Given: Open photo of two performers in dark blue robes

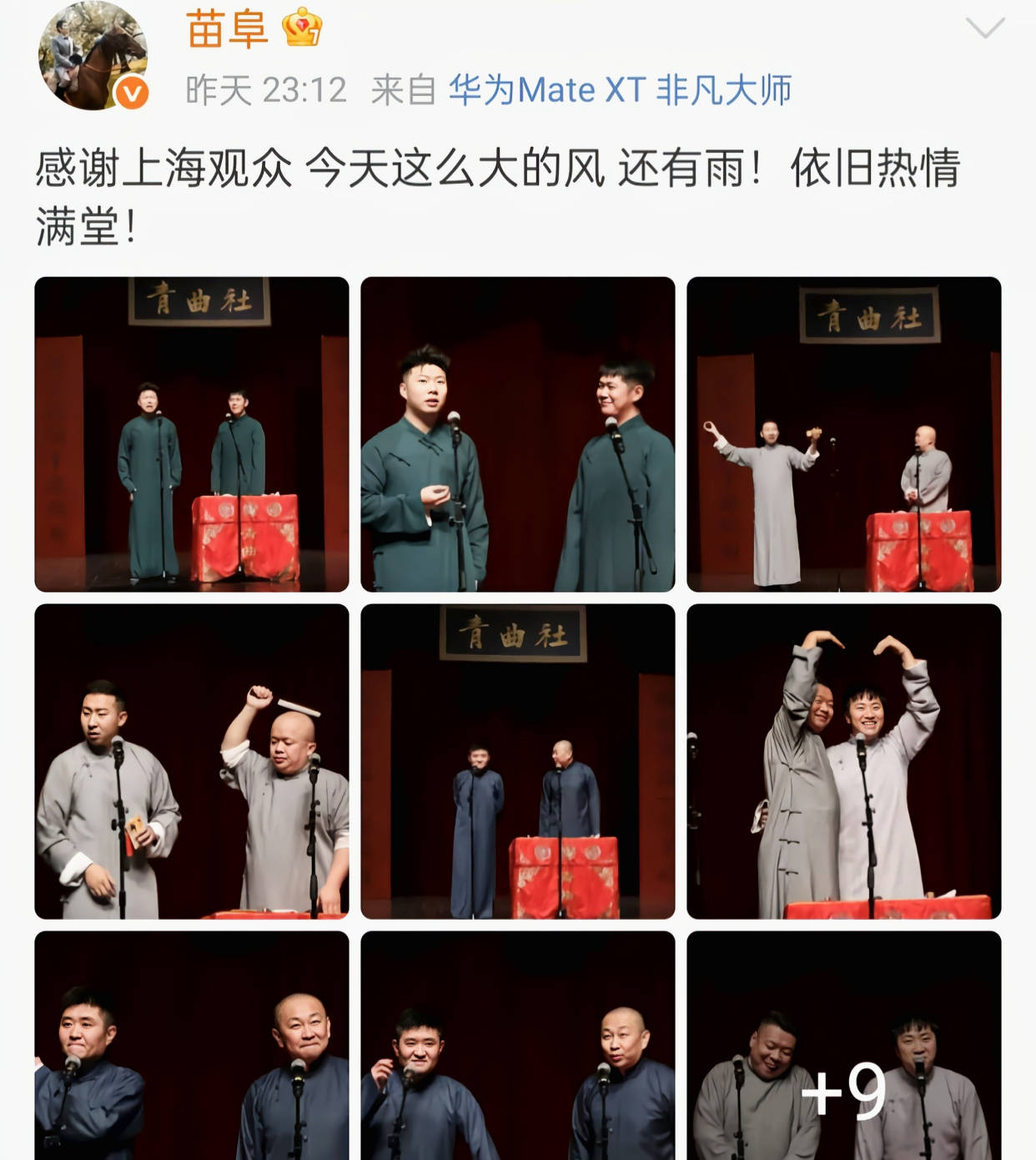Looking at the screenshot, I should click(x=517, y=761).
